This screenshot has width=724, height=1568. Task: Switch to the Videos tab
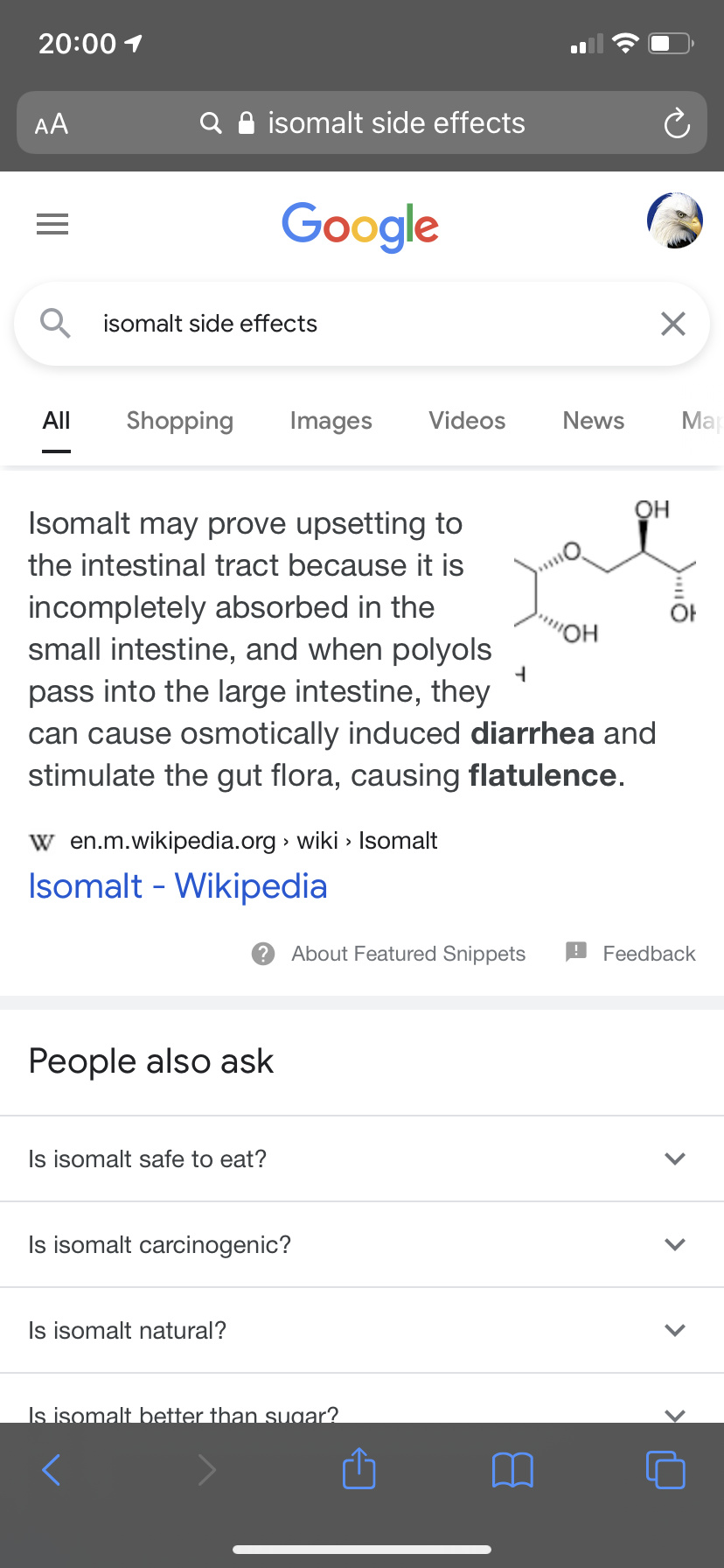[x=467, y=421]
